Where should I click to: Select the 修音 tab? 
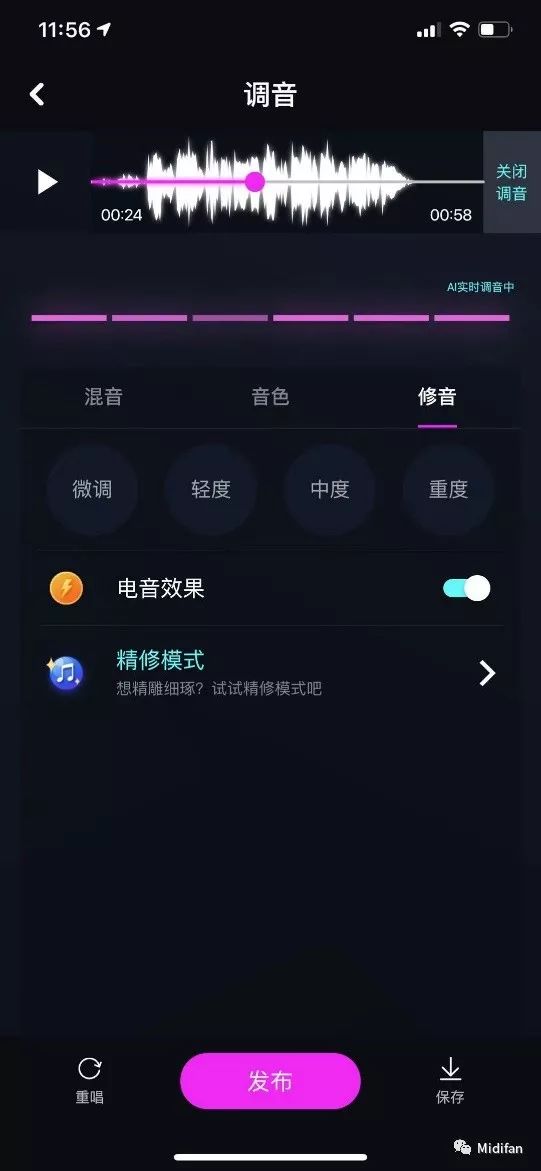437,397
